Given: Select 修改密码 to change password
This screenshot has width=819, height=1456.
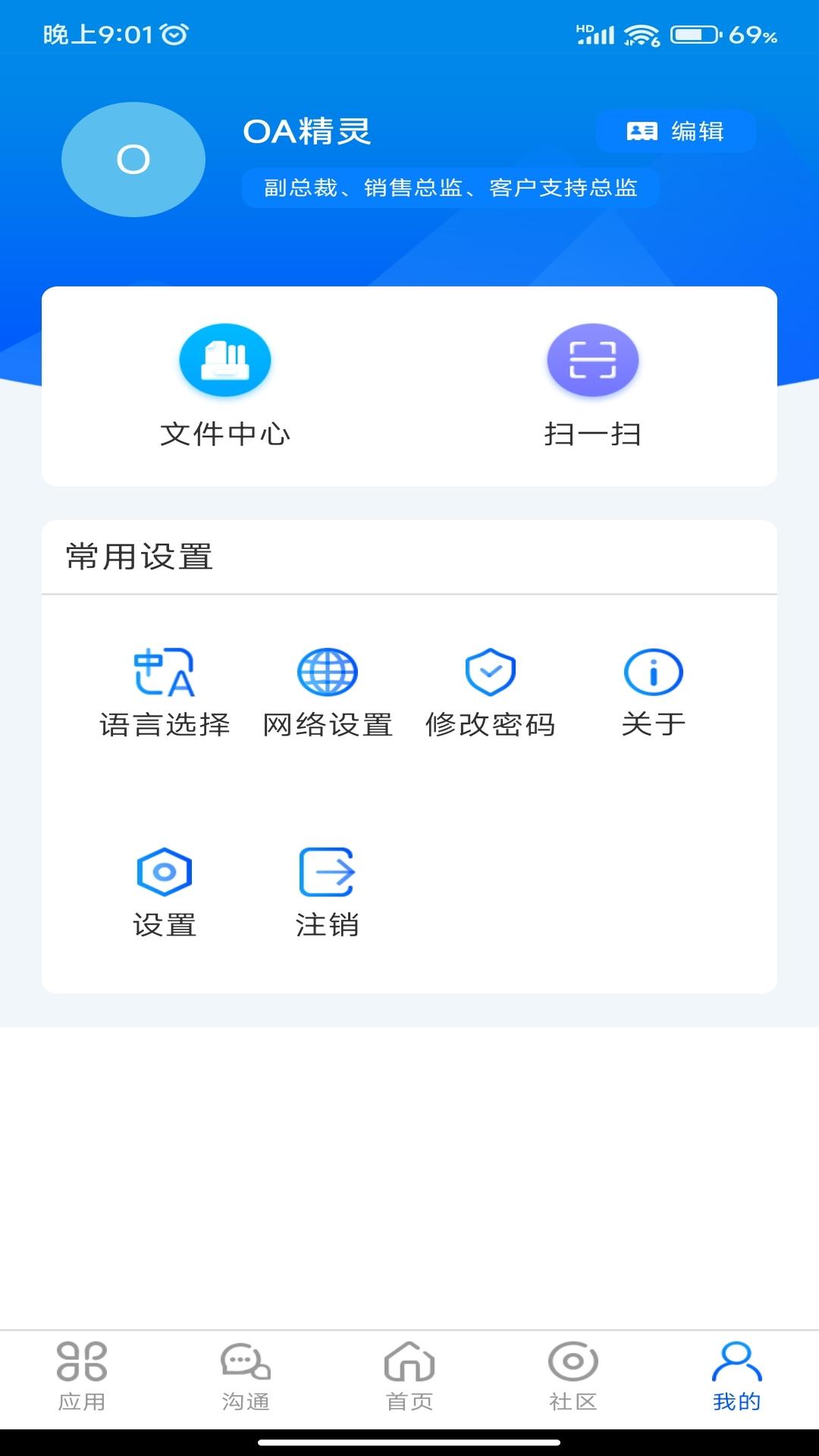Looking at the screenshot, I should point(490,692).
